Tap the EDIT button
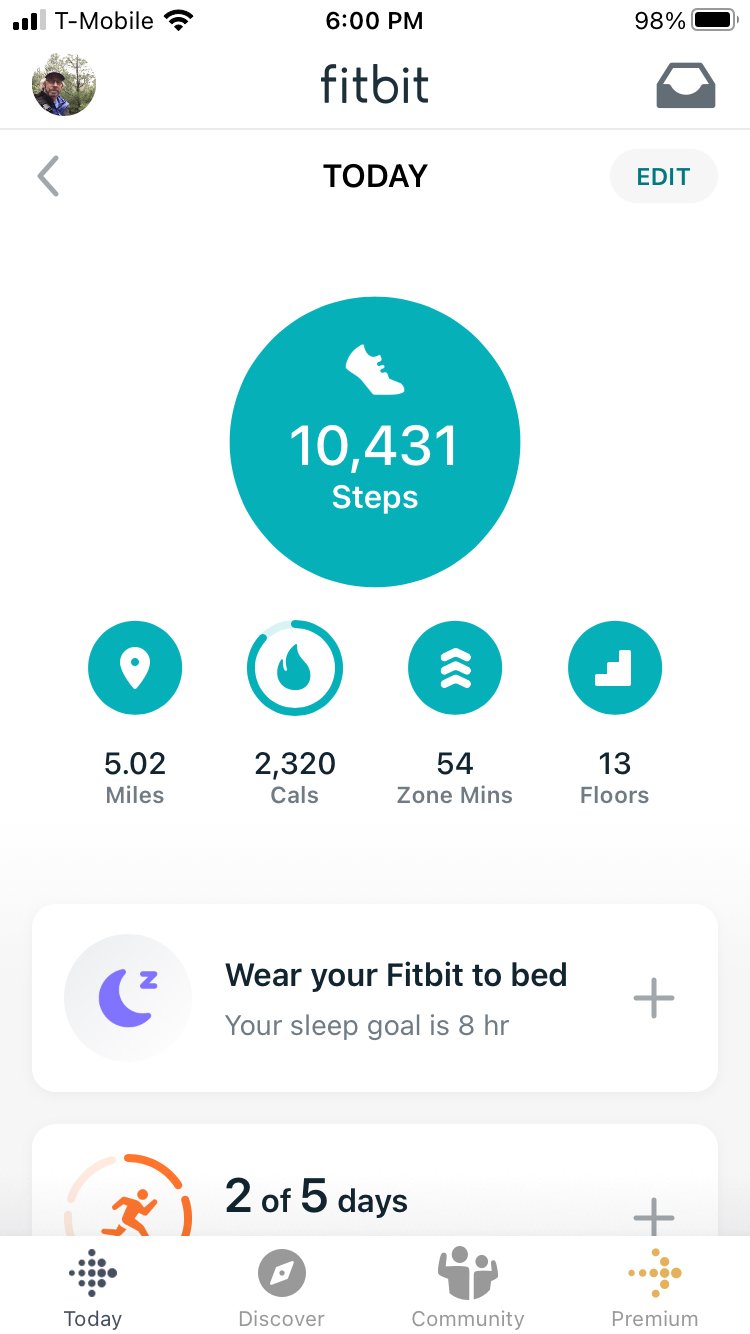The image size is (750, 1334). point(664,177)
